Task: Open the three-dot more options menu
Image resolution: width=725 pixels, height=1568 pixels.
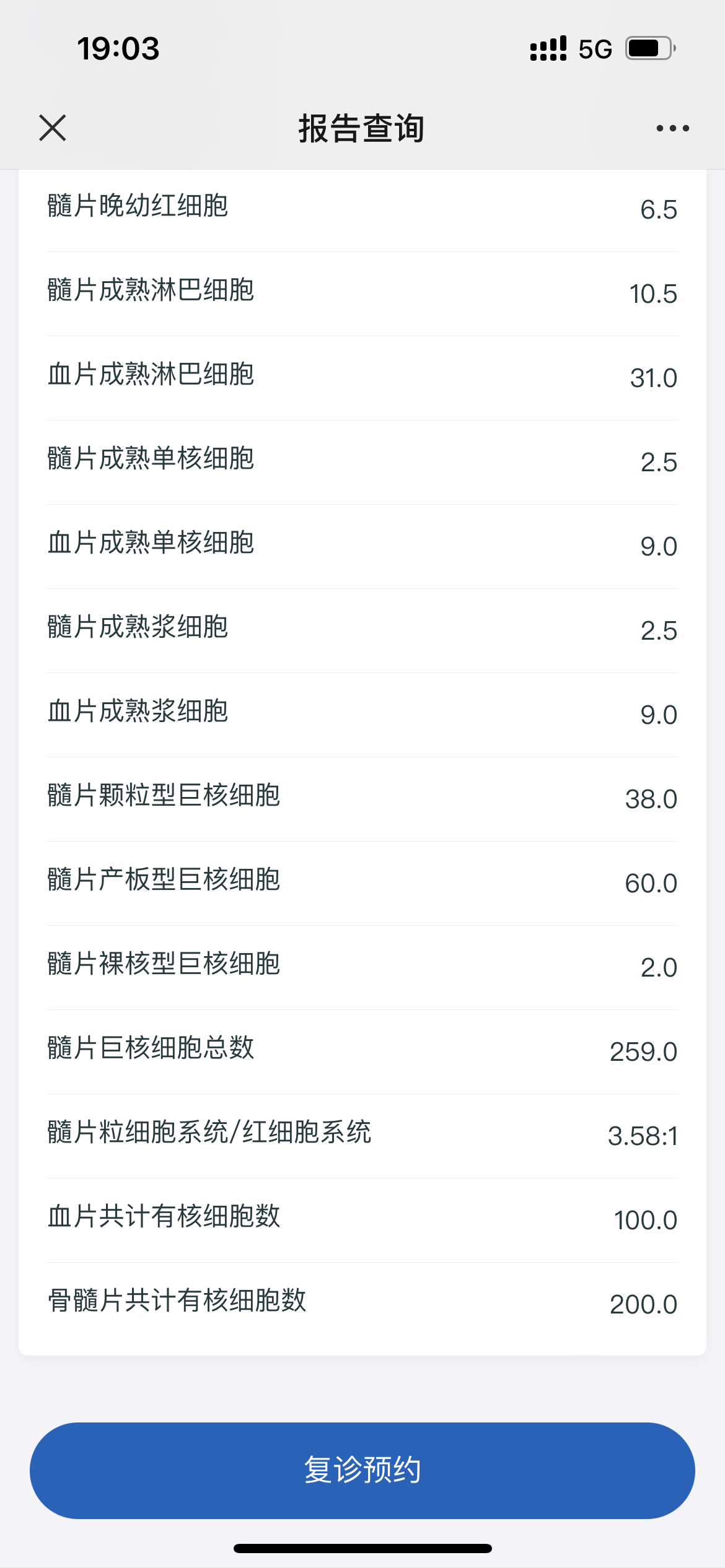Action: pyautogui.click(x=673, y=128)
